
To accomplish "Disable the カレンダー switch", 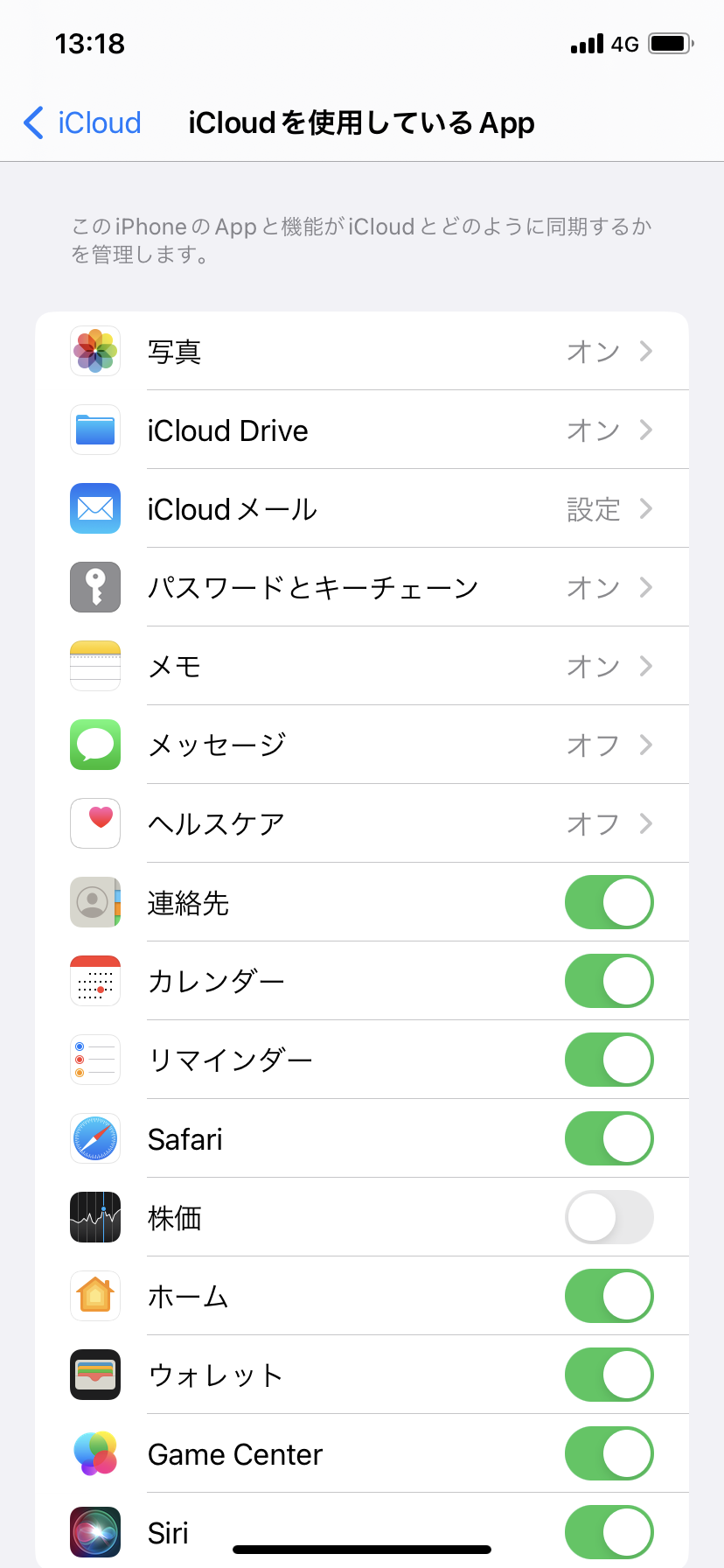I will pyautogui.click(x=609, y=981).
